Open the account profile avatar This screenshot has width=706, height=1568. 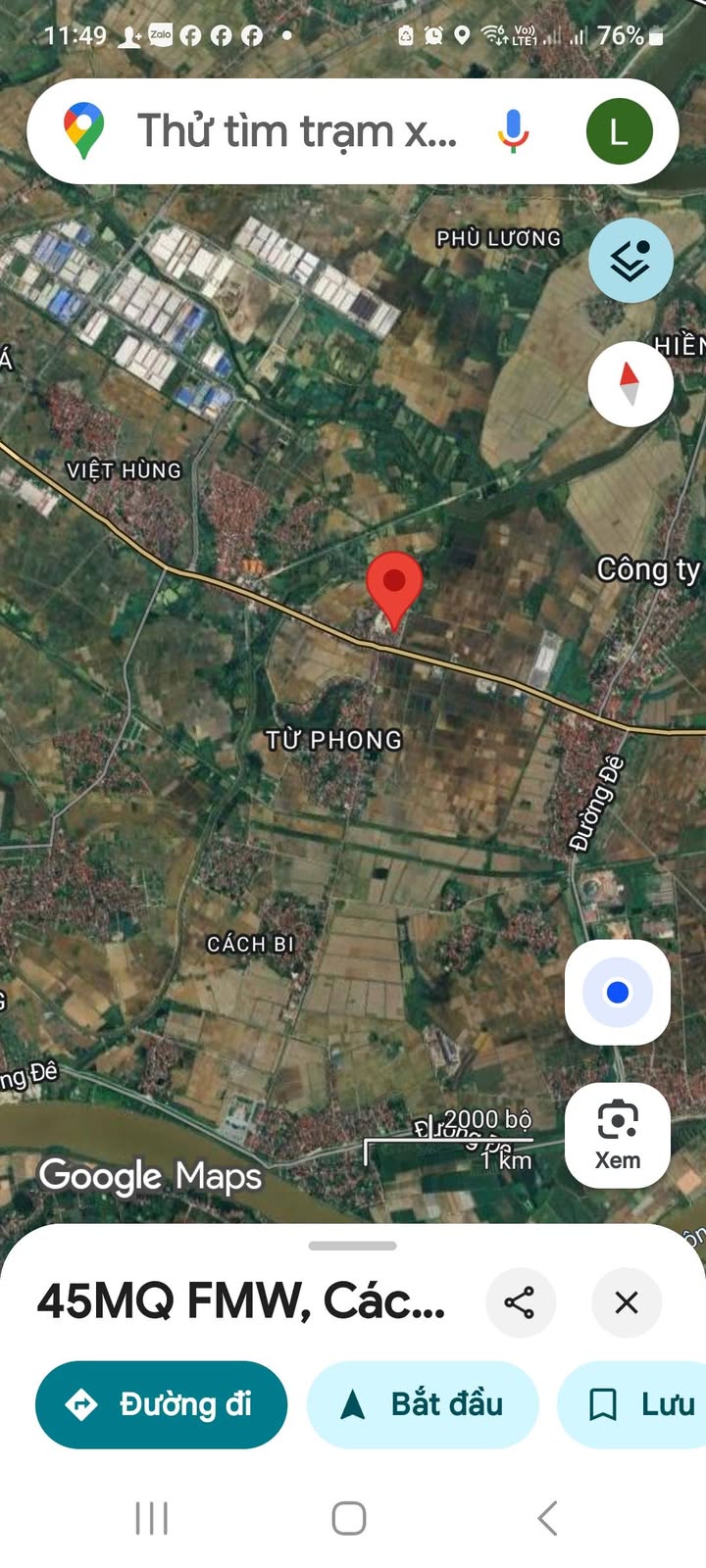click(x=619, y=131)
